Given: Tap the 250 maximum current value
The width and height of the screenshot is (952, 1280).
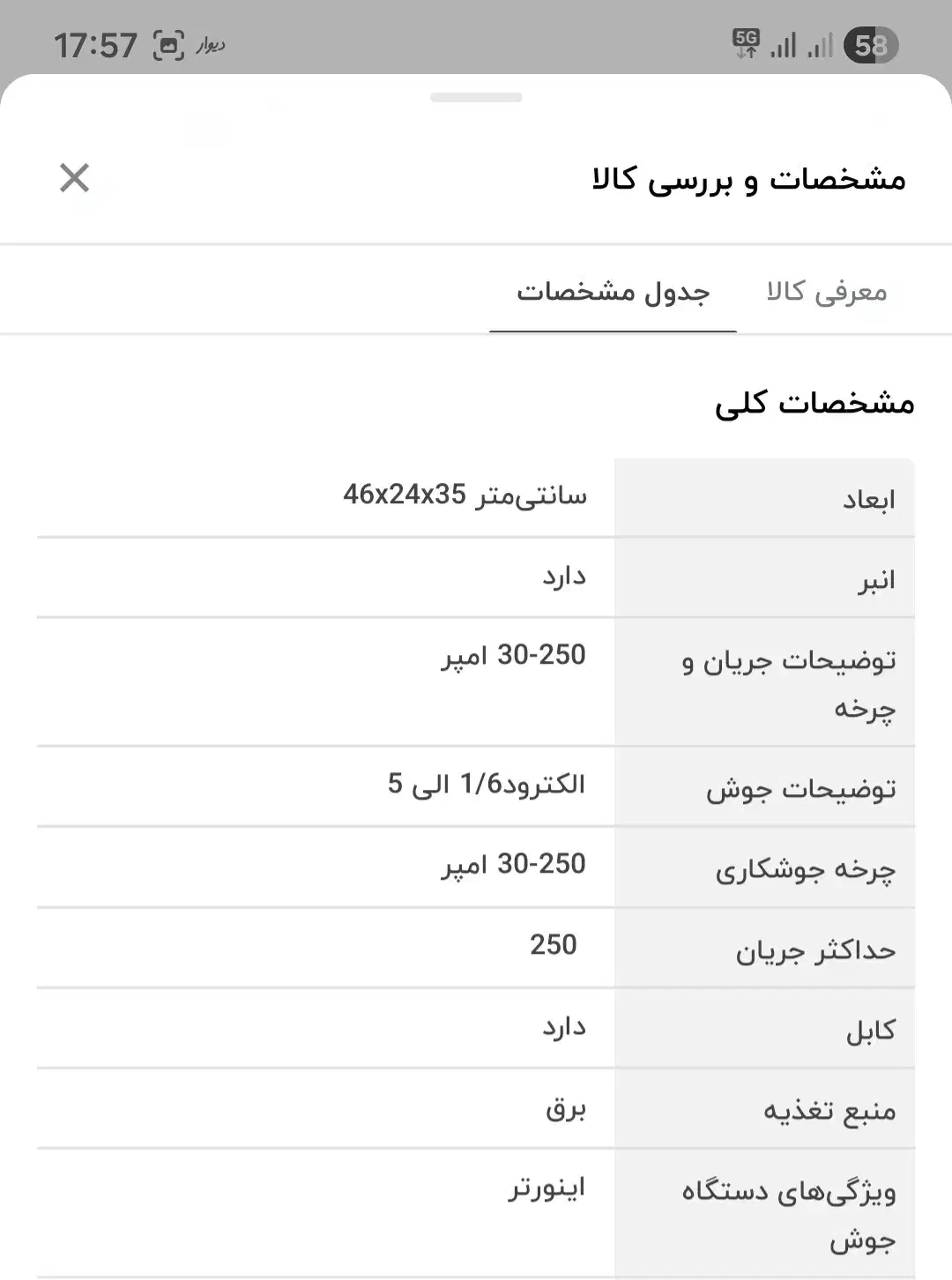Looking at the screenshot, I should point(553,944).
